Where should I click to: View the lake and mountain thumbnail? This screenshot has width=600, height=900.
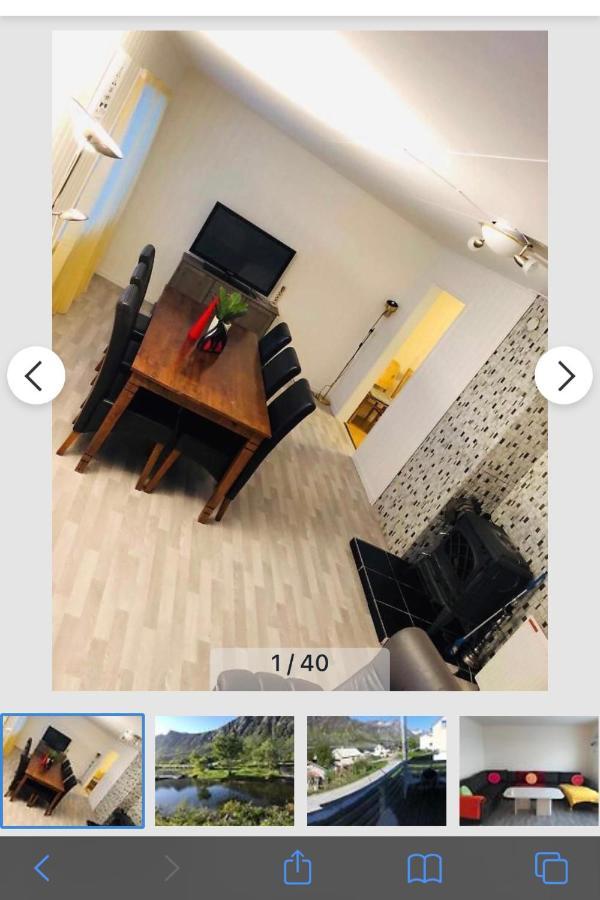click(x=224, y=770)
